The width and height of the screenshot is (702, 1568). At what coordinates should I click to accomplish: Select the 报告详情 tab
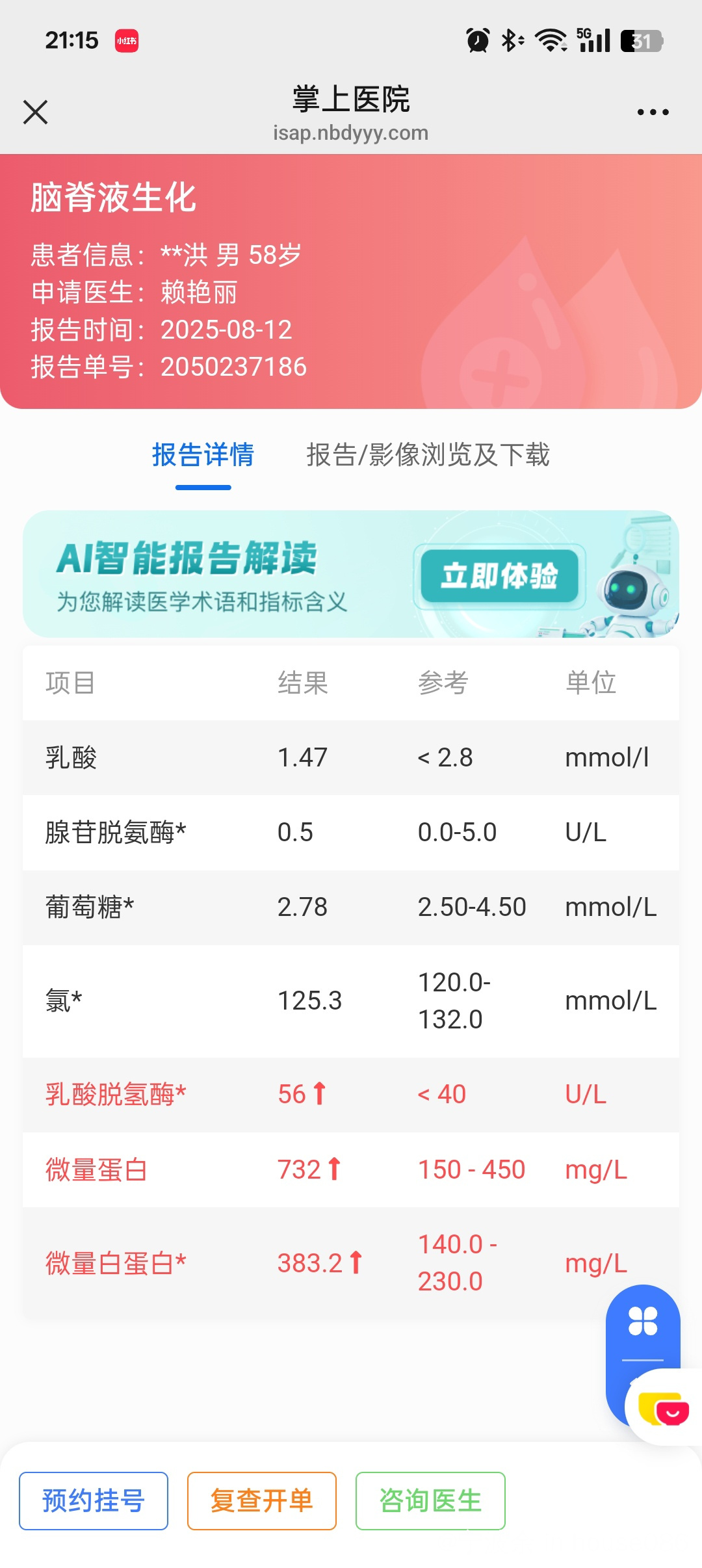pos(203,455)
